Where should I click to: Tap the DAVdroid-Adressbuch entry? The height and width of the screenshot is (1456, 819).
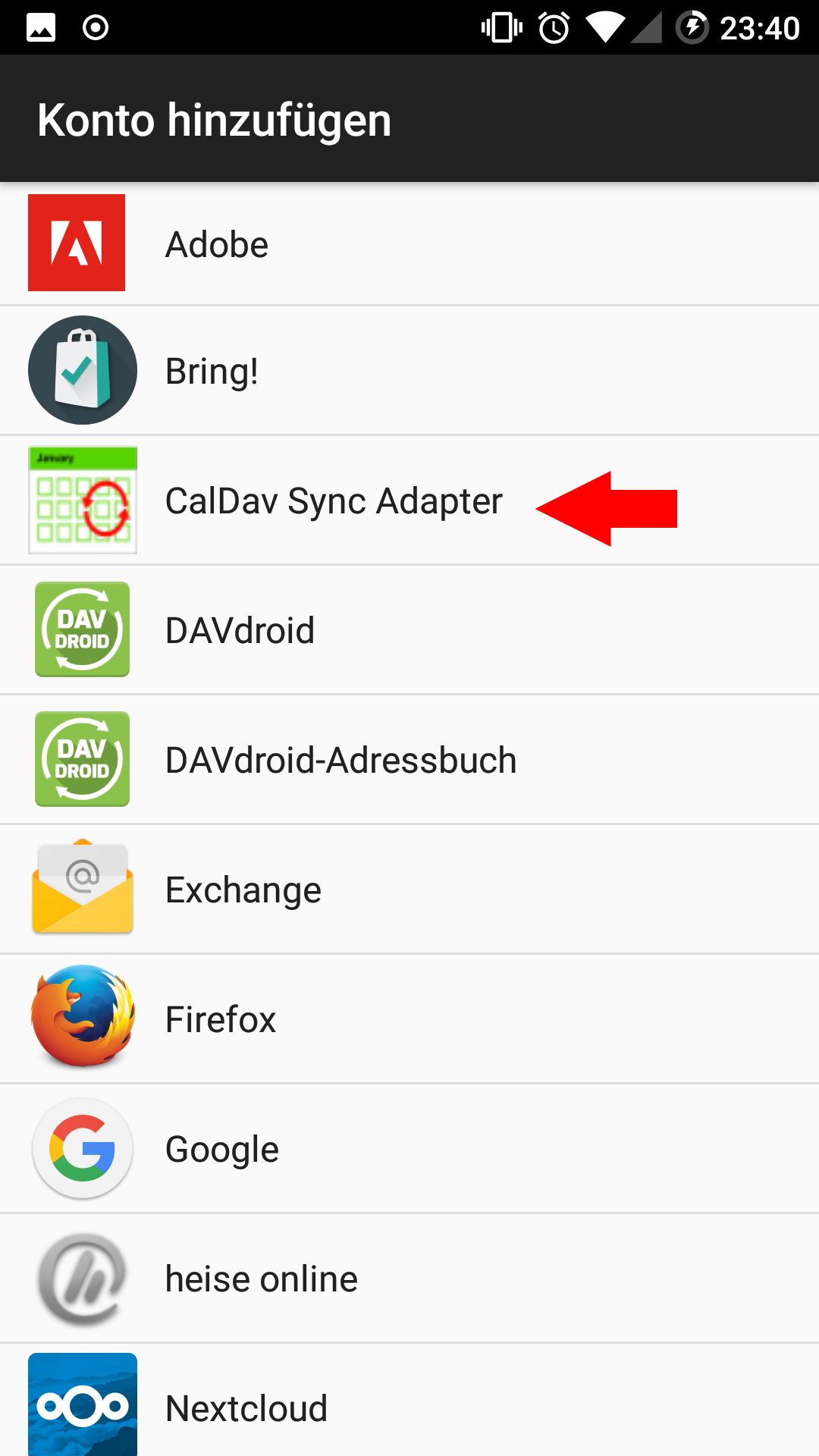(x=409, y=760)
